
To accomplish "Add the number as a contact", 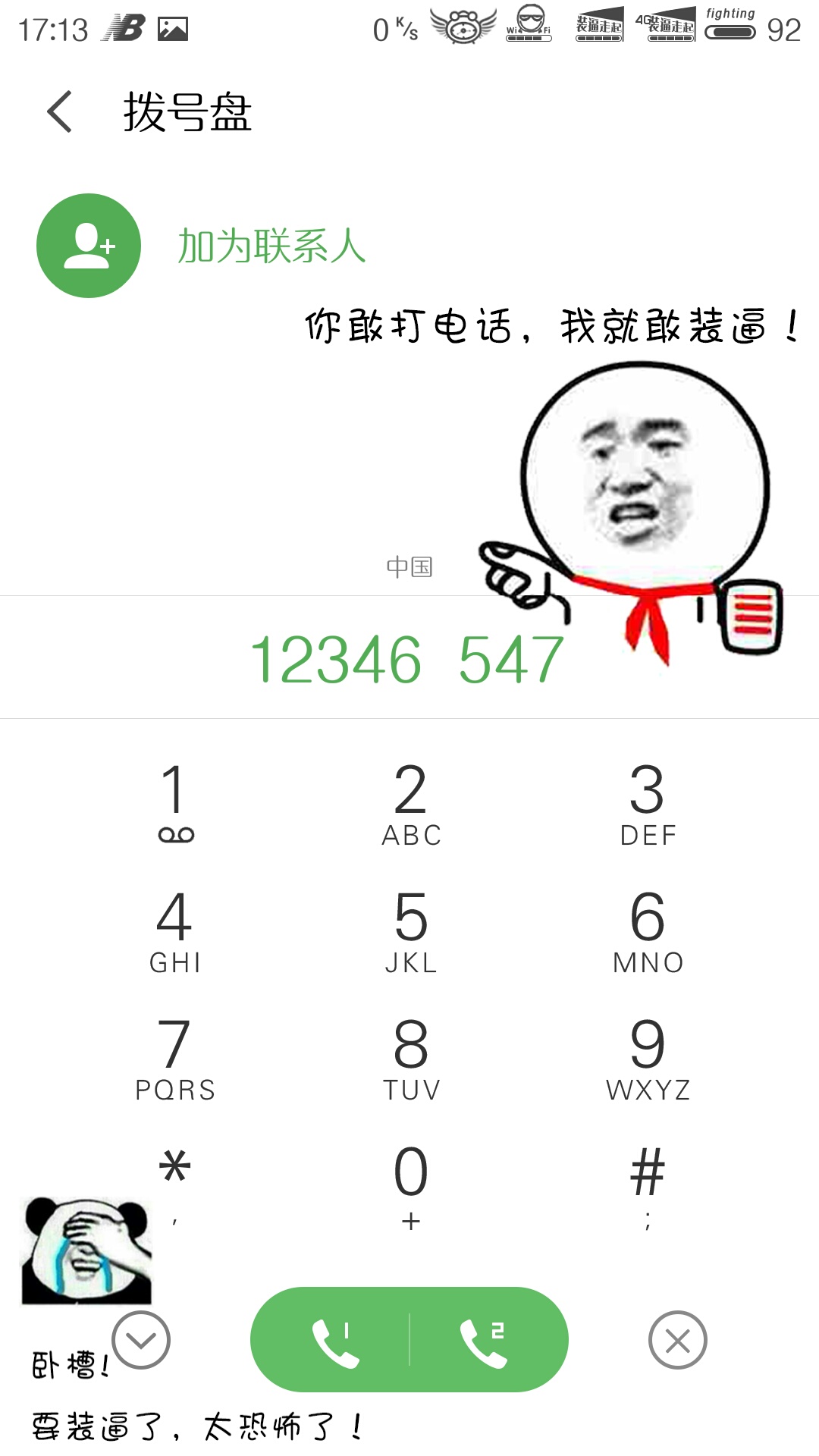I will (x=202, y=246).
